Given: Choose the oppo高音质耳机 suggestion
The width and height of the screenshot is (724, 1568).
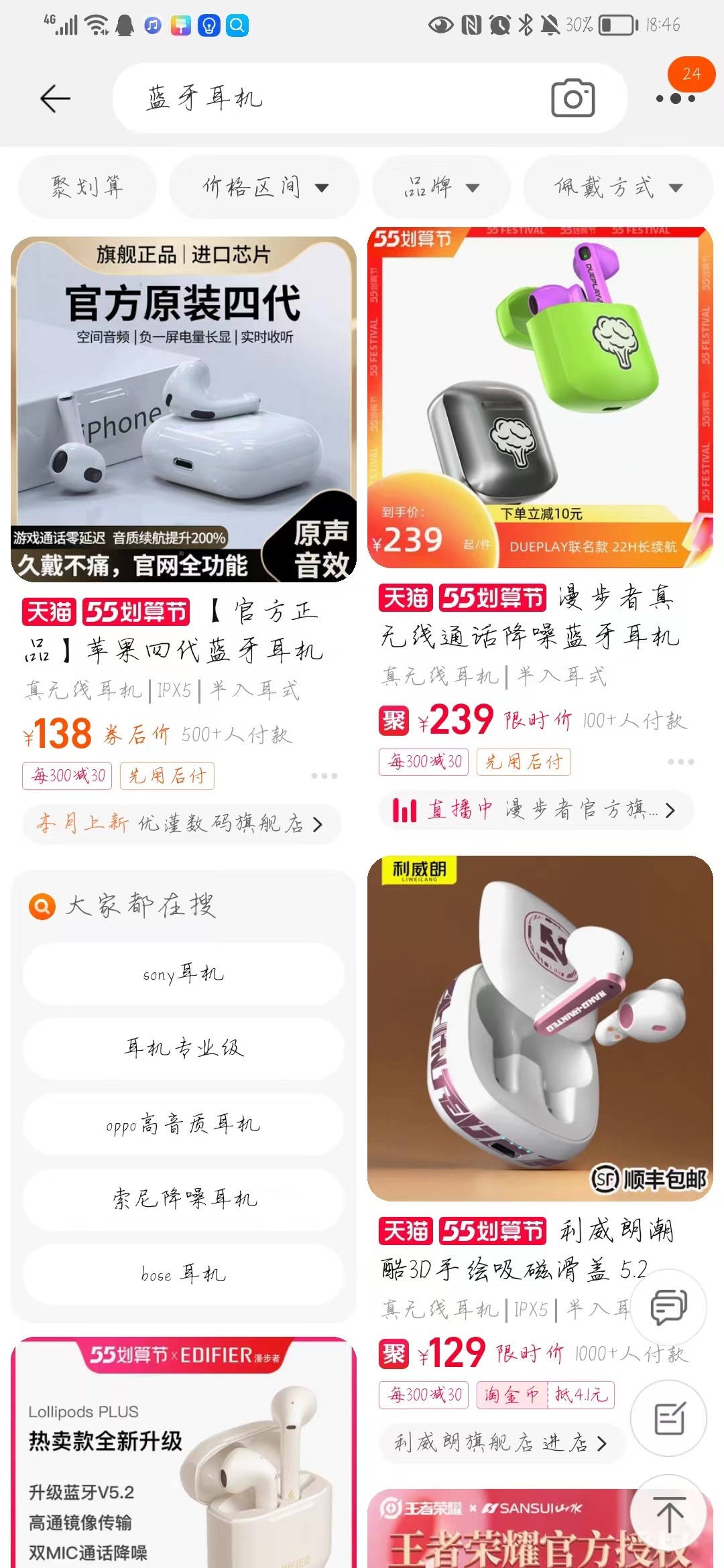Looking at the screenshot, I should click(x=183, y=1124).
